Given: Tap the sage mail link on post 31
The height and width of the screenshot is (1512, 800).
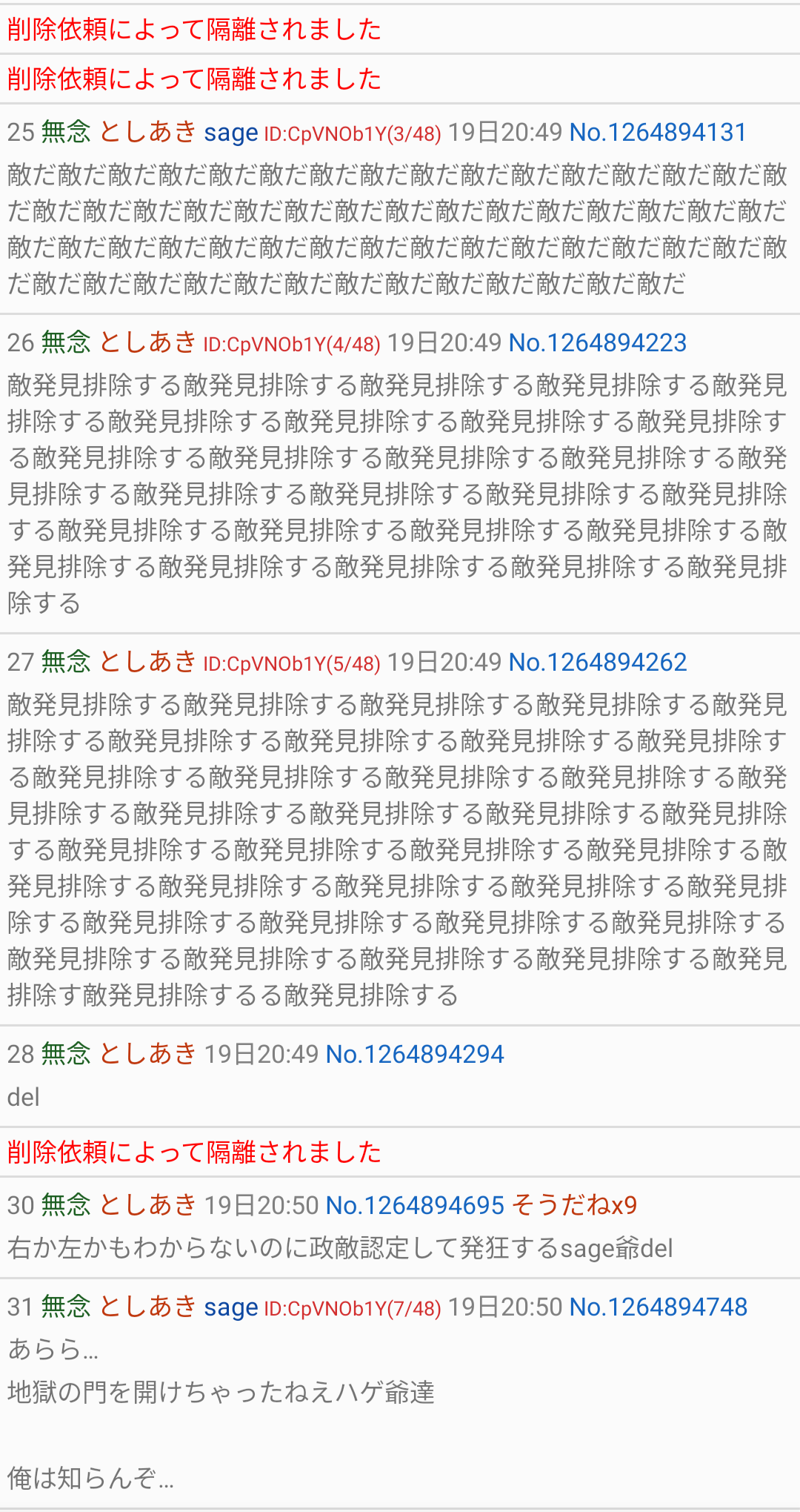Looking at the screenshot, I should pyautogui.click(x=231, y=1308).
